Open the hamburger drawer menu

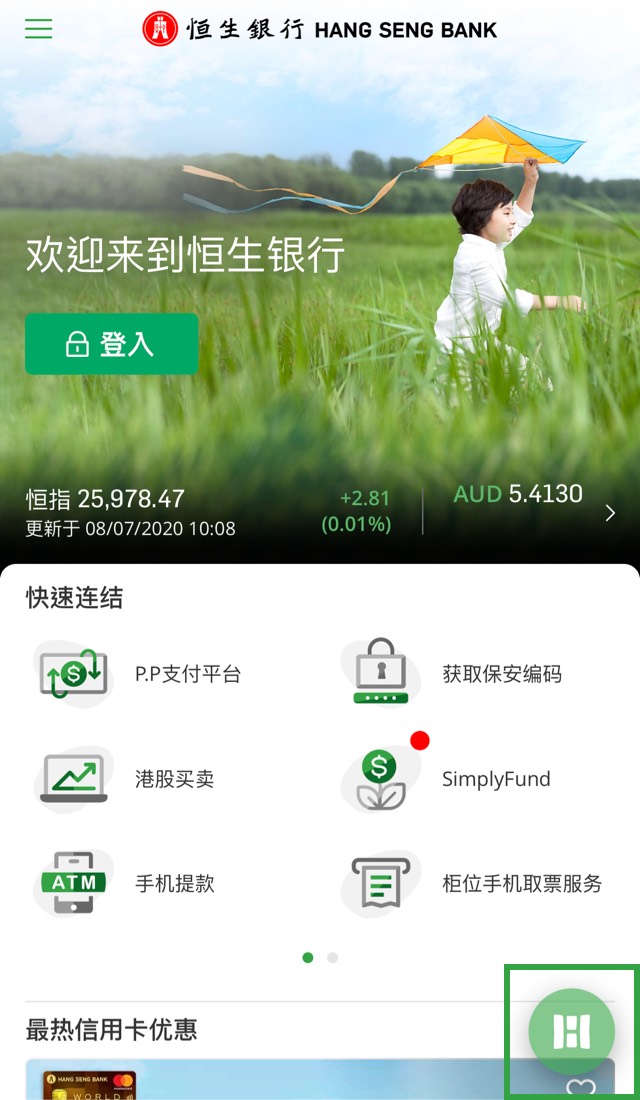click(x=38, y=28)
